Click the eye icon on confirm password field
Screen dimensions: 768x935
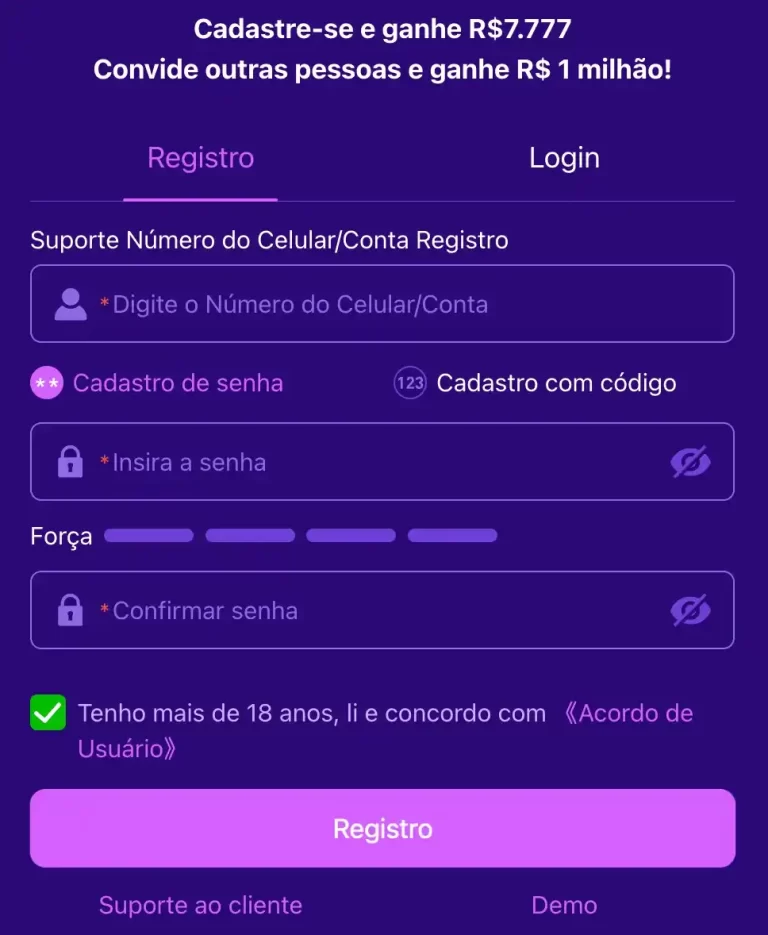(x=692, y=610)
